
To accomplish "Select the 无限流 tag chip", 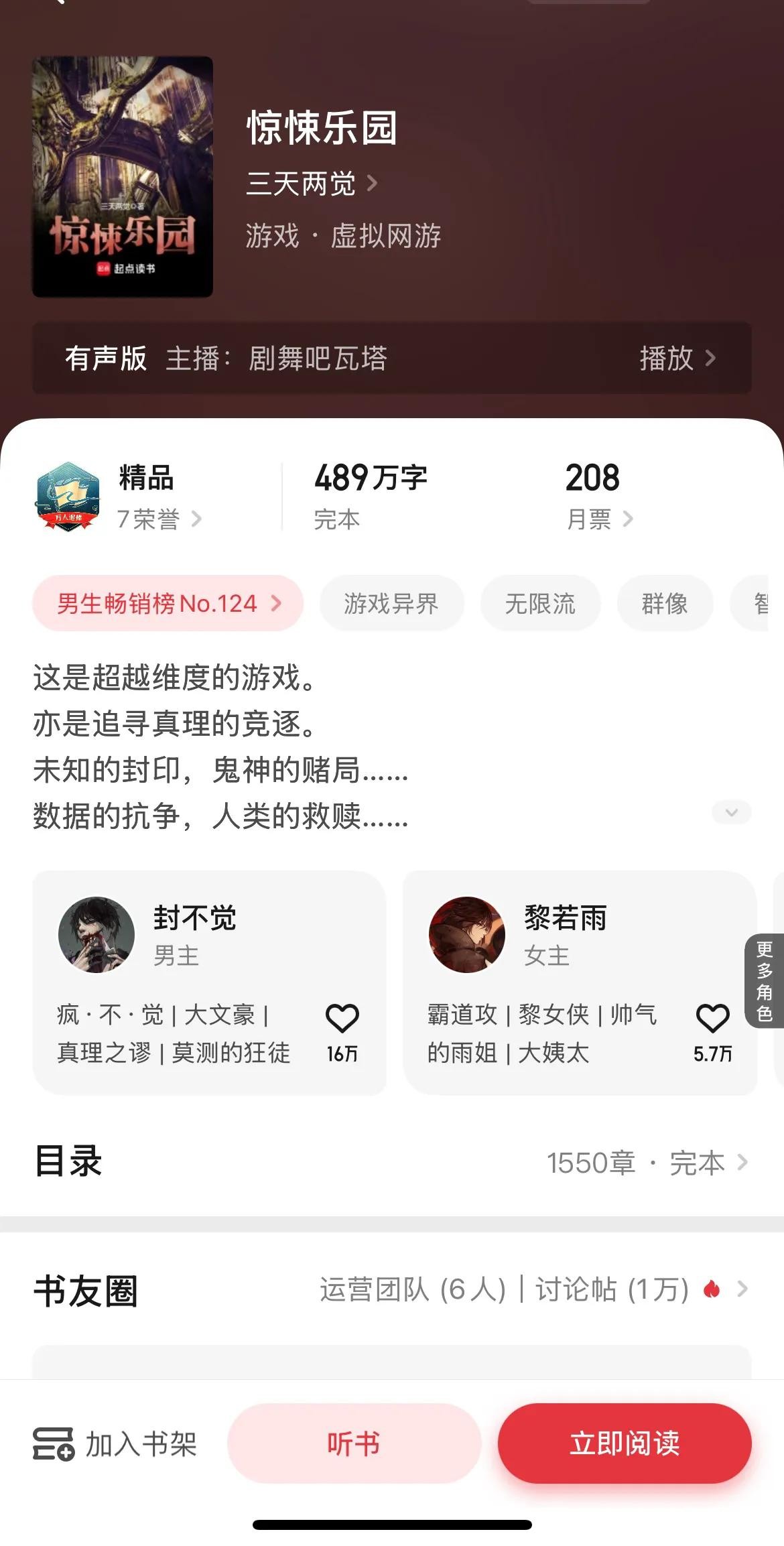I will coord(539,603).
